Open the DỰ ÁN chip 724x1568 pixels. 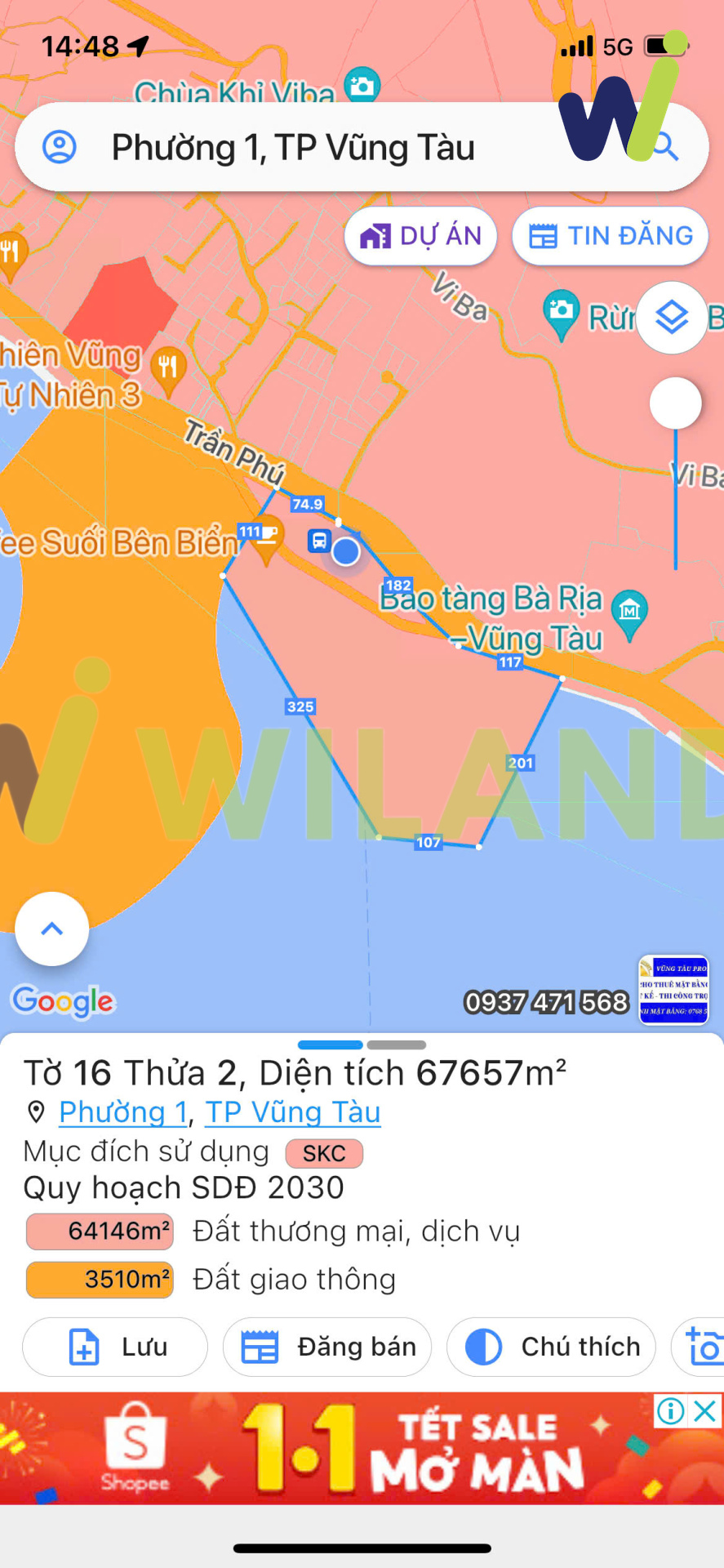(x=420, y=236)
